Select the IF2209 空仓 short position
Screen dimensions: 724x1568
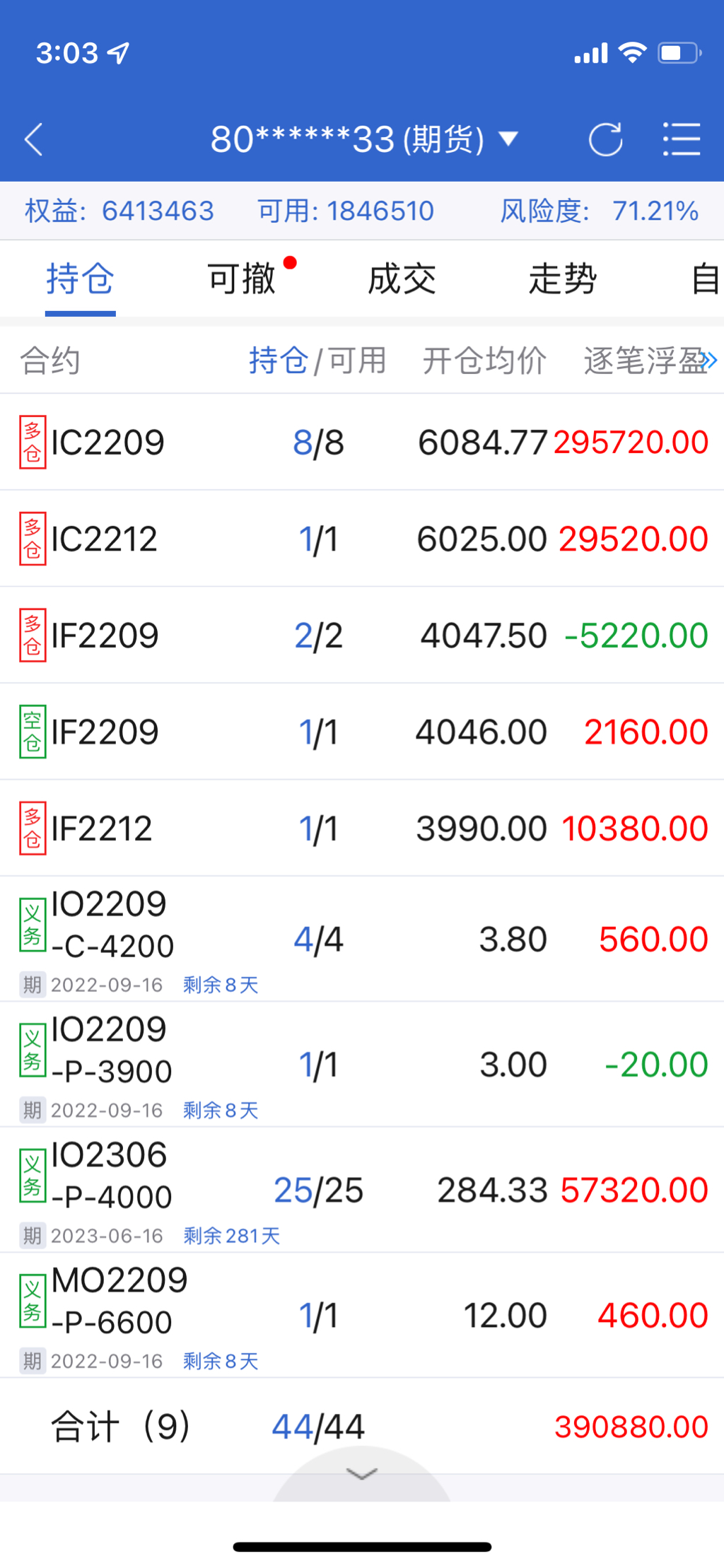[x=362, y=732]
